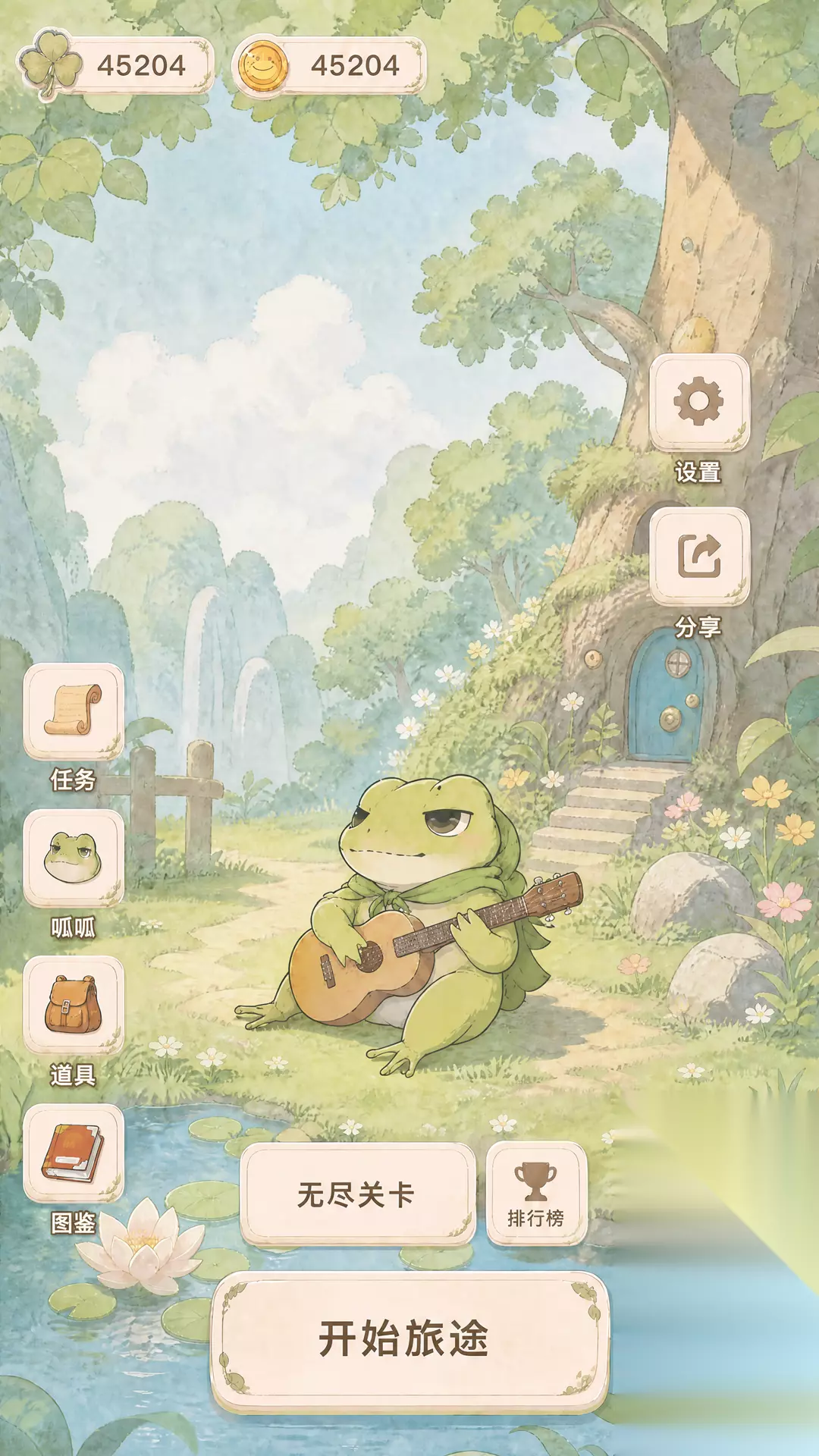Open the 设置 settings gear
This screenshot has width=819, height=1456.
[x=699, y=402]
